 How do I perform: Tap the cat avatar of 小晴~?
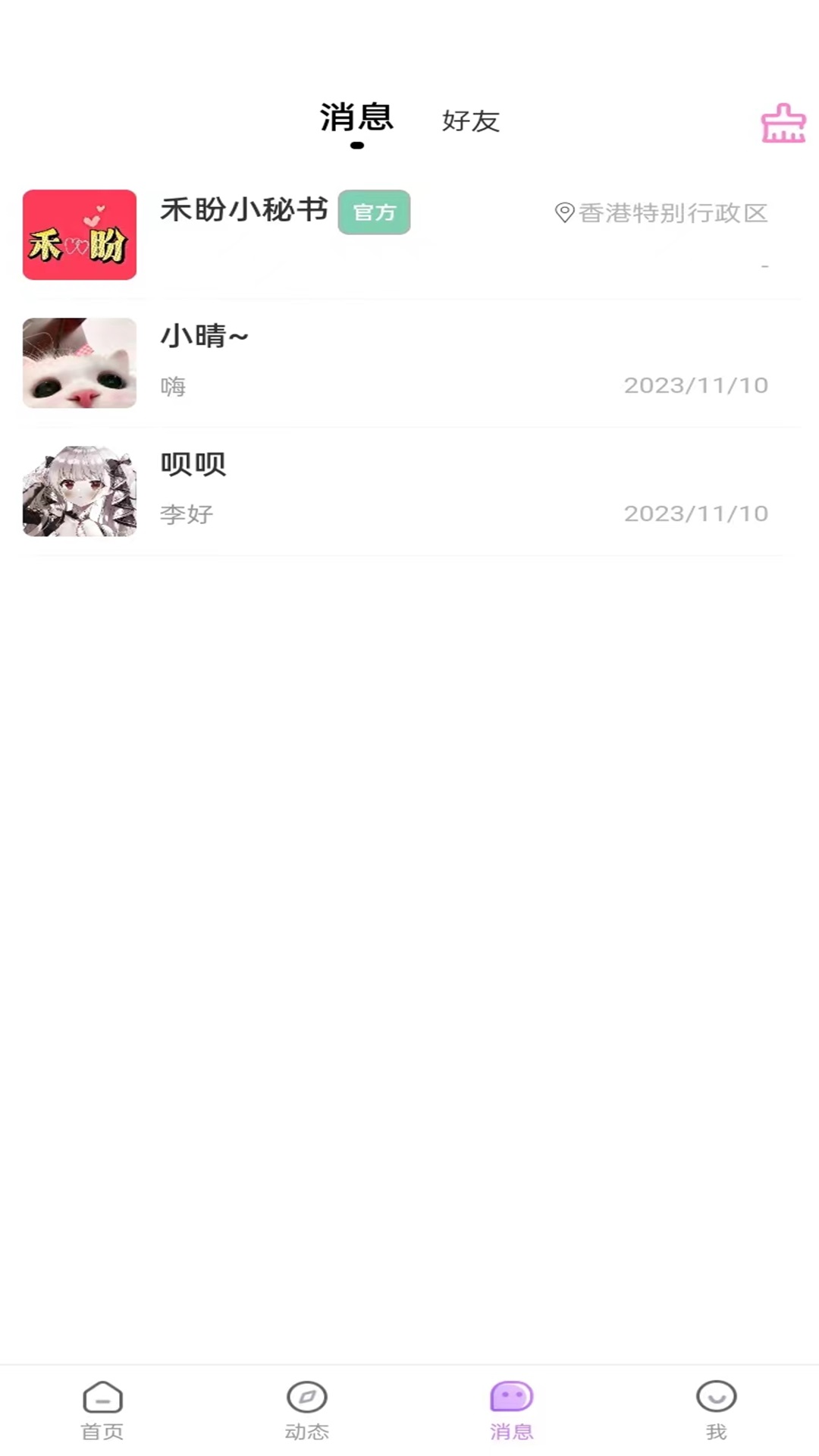[80, 363]
